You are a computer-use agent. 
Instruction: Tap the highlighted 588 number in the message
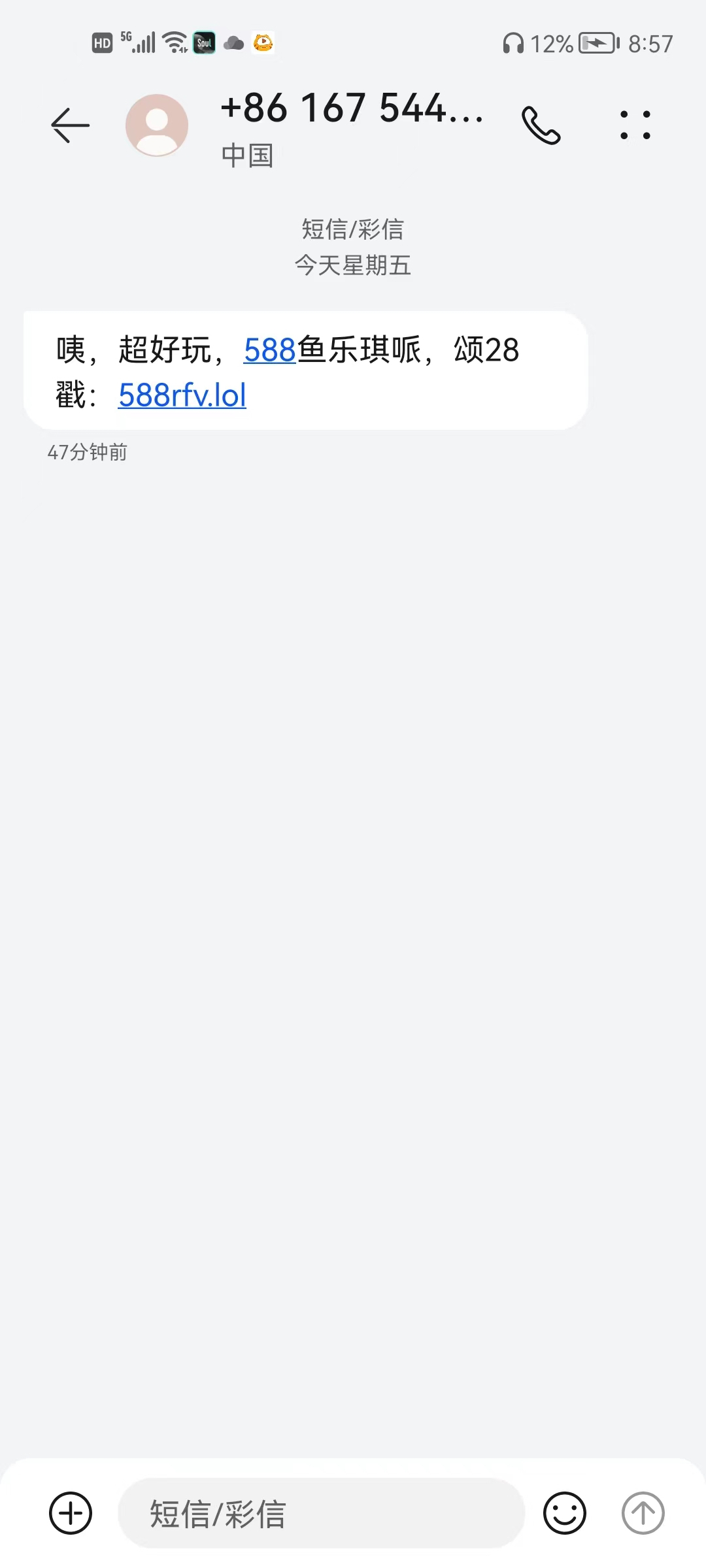270,350
